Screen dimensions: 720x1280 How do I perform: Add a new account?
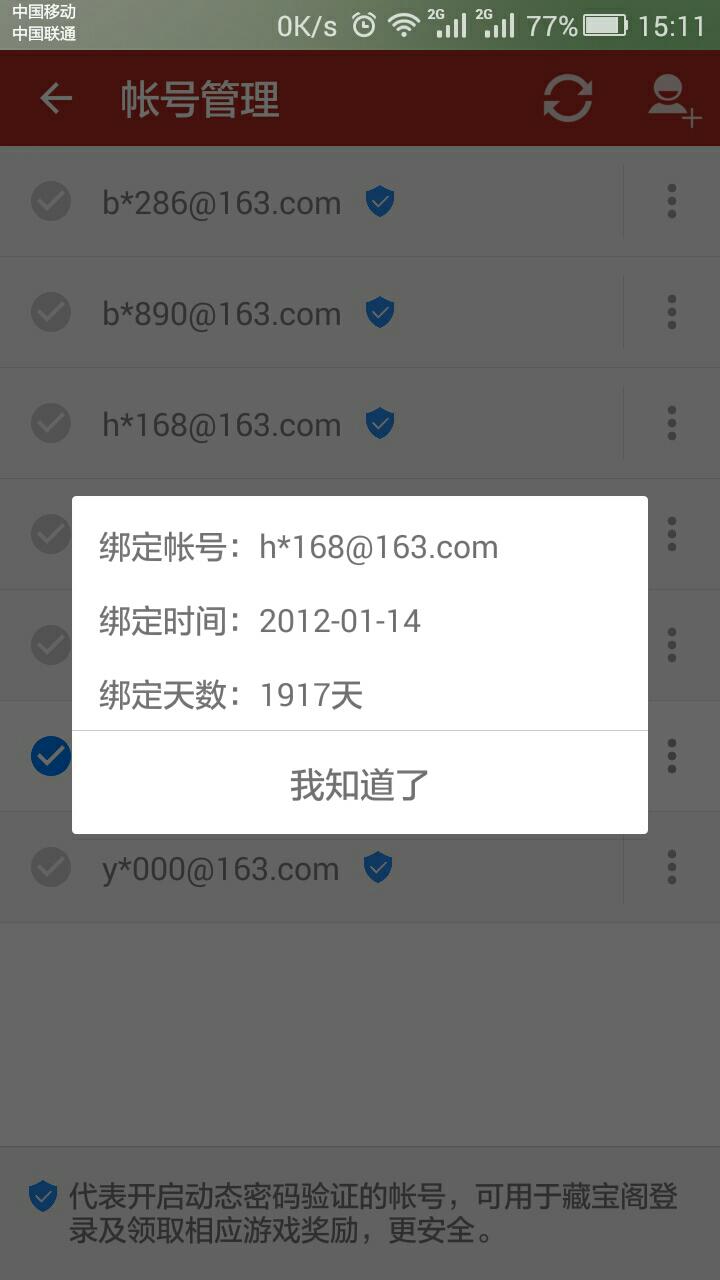pyautogui.click(x=672, y=99)
